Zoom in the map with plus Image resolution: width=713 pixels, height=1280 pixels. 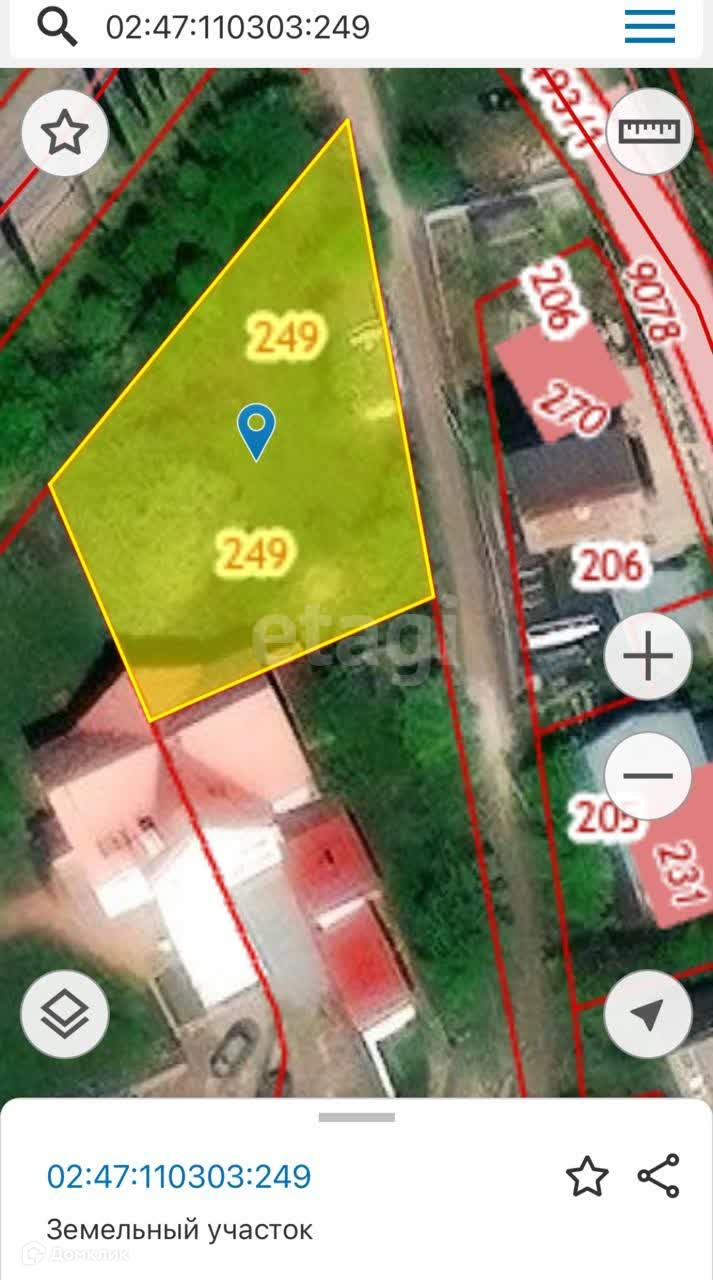[649, 657]
